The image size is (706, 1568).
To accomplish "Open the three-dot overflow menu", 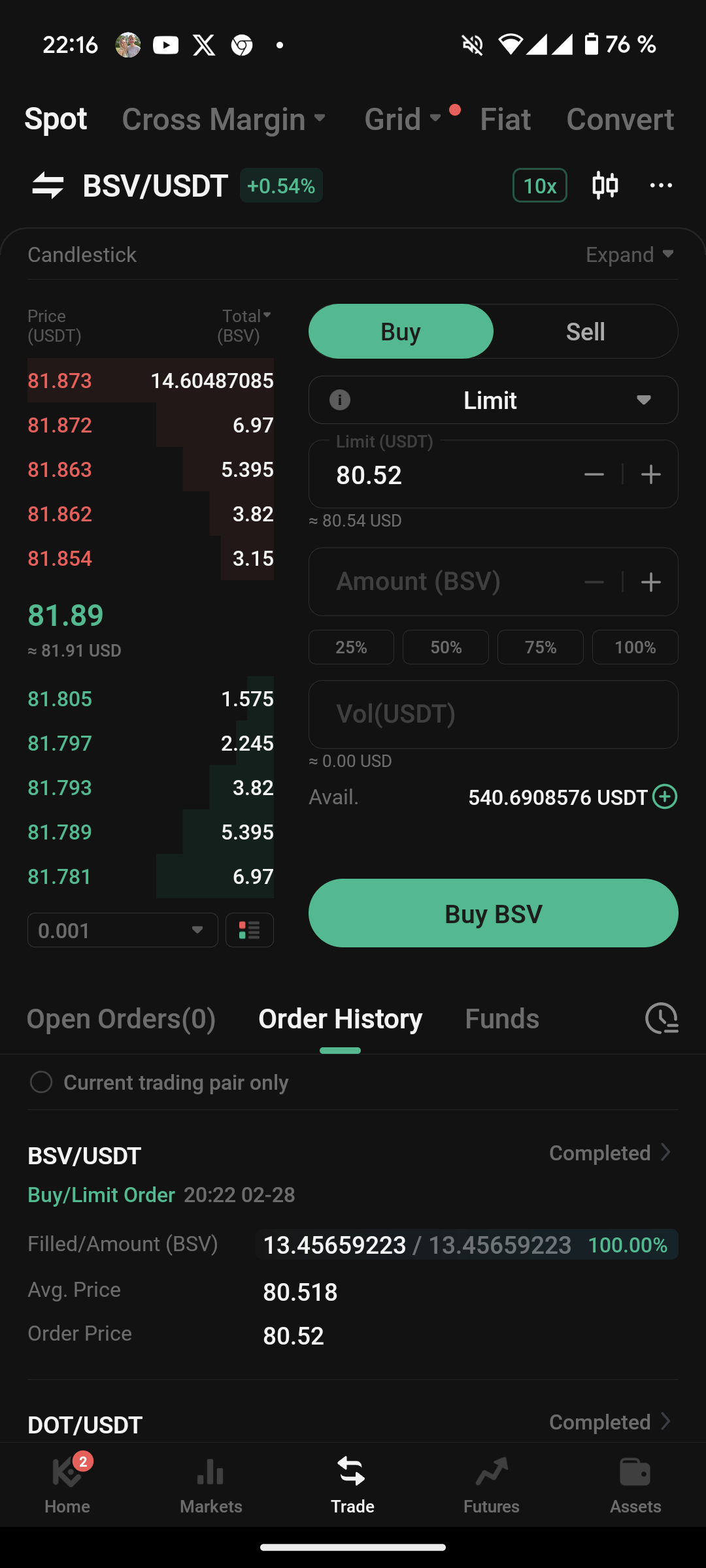I will 661,186.
